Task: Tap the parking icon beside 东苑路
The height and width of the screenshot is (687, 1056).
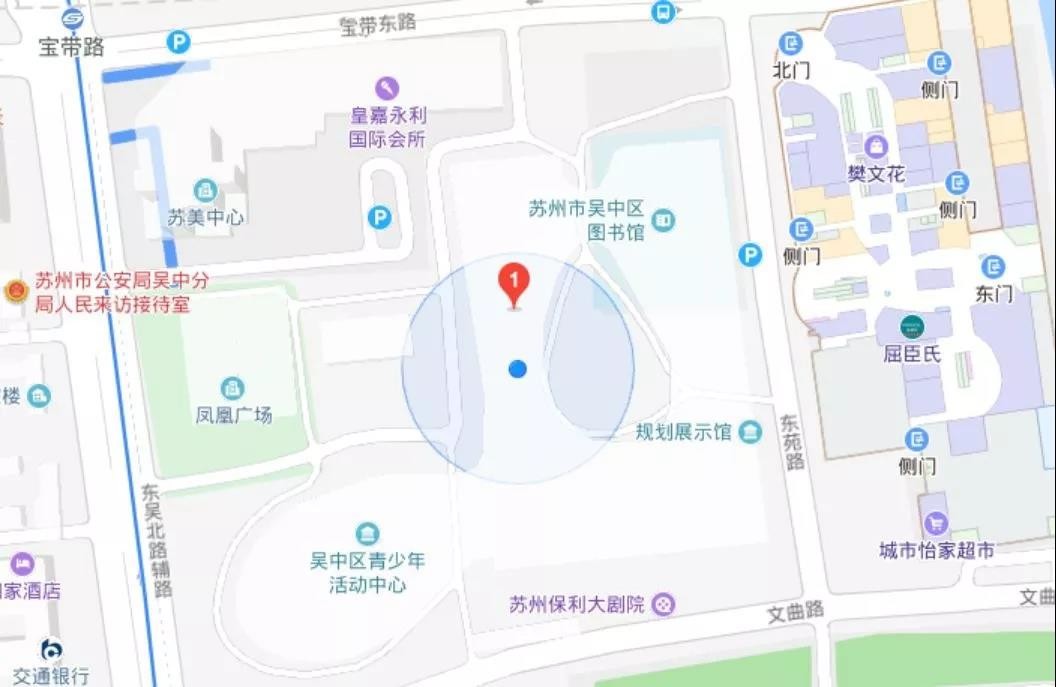Action: tap(750, 256)
